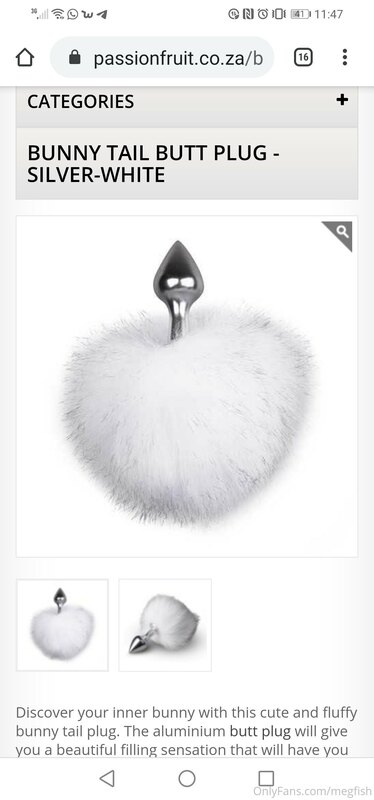Tap the passionfruit.co.za address bar

click(x=162, y=58)
